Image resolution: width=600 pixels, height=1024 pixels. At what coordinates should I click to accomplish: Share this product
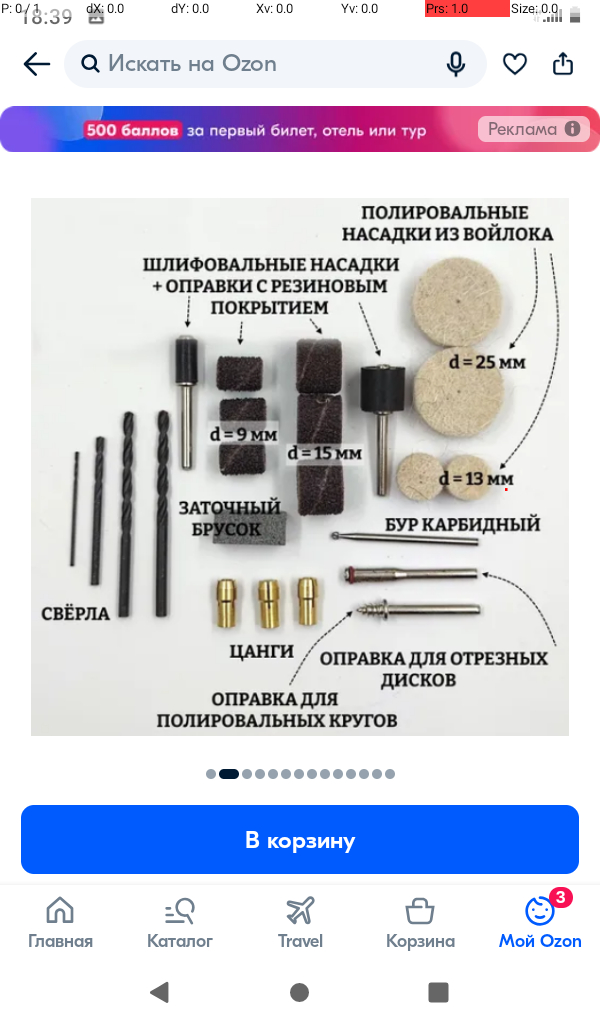563,64
